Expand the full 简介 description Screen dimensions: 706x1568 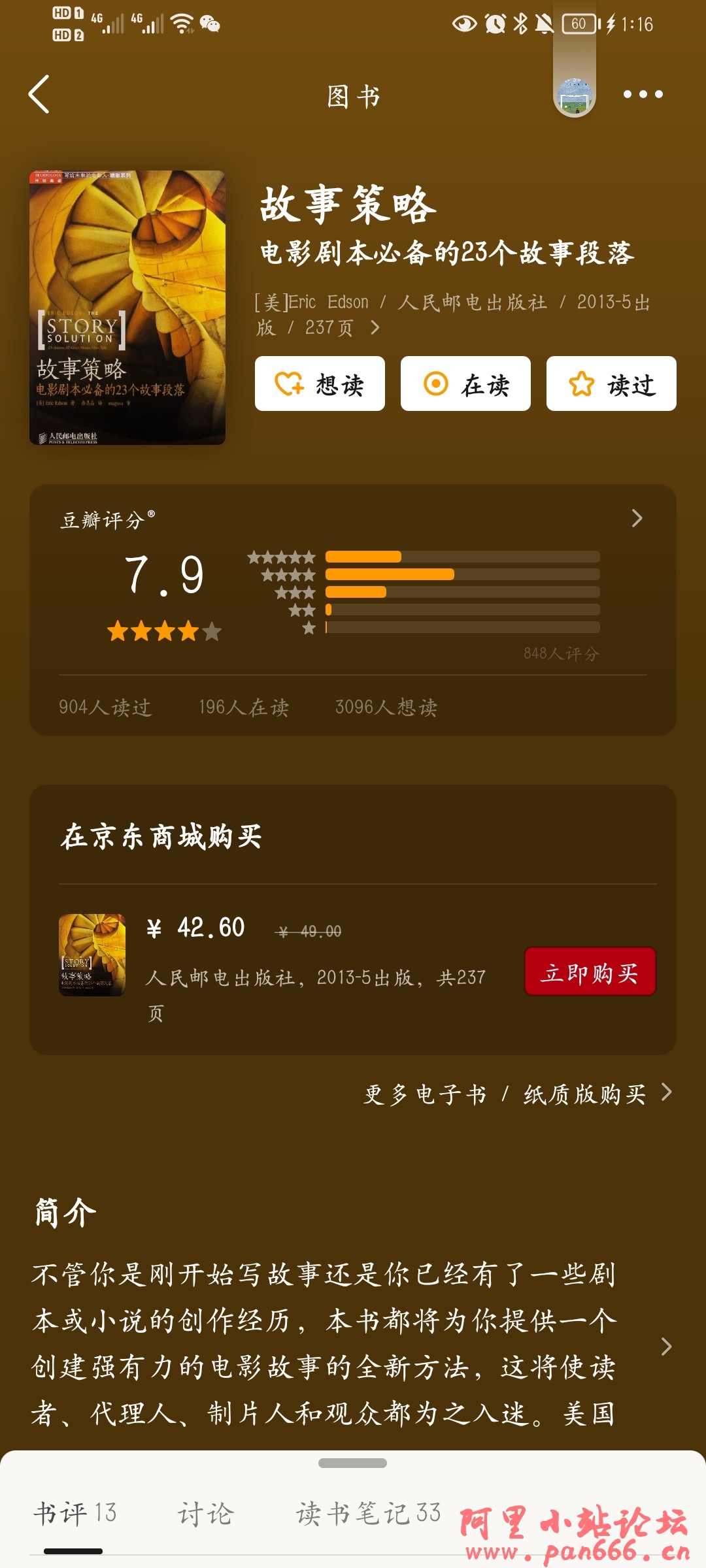pyautogui.click(x=665, y=1346)
